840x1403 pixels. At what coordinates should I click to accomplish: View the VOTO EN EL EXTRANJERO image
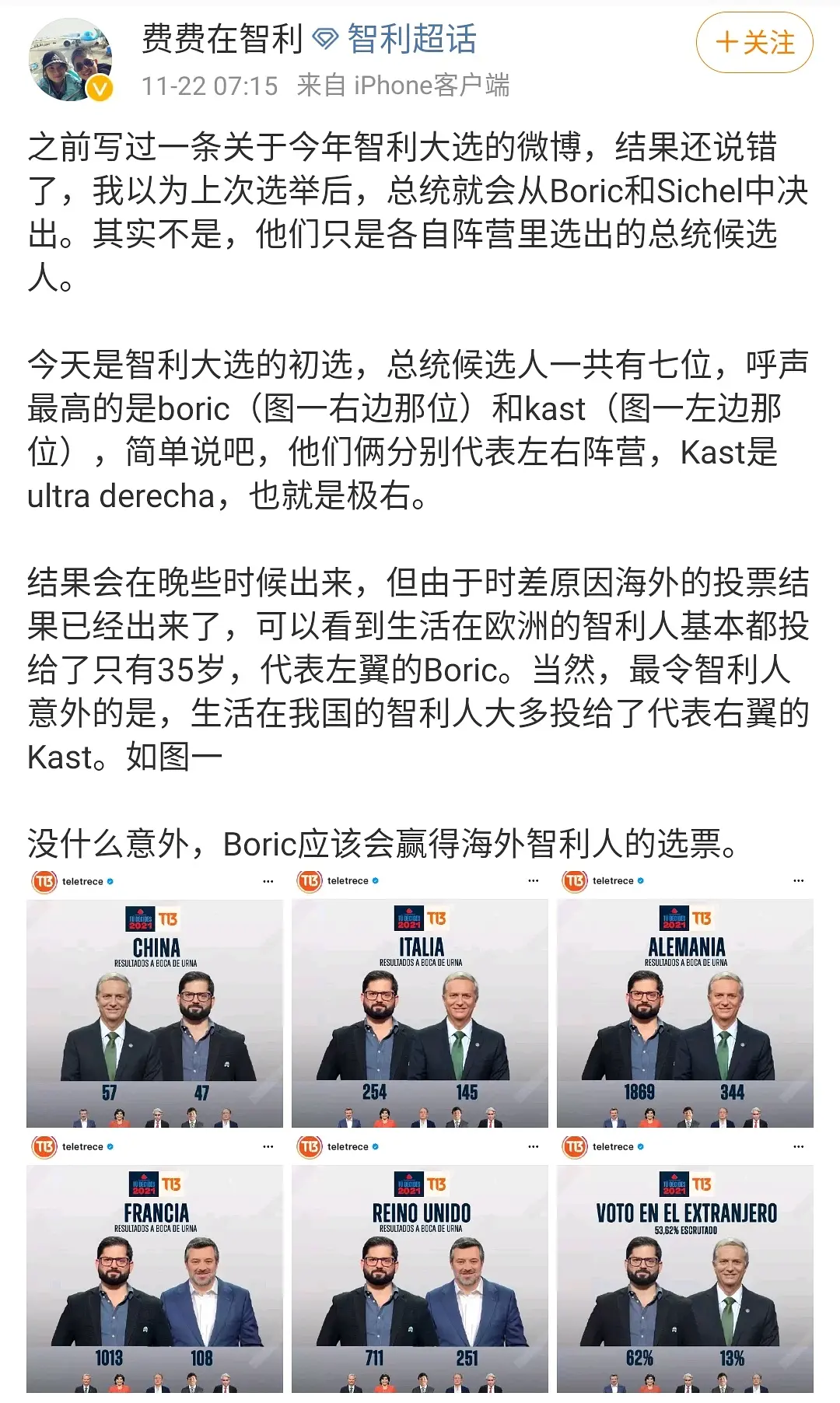(x=685, y=1265)
